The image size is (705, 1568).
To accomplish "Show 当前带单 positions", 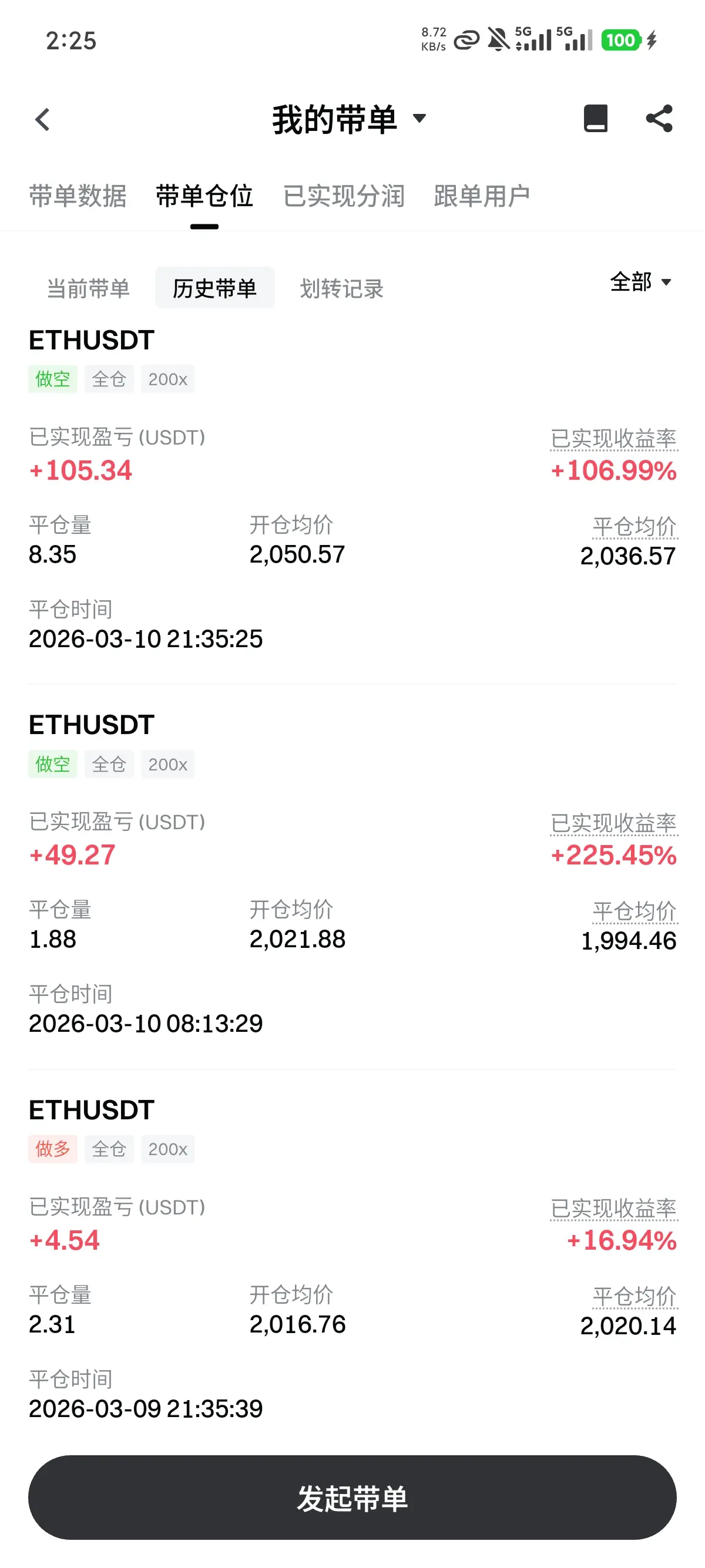I will tap(88, 288).
